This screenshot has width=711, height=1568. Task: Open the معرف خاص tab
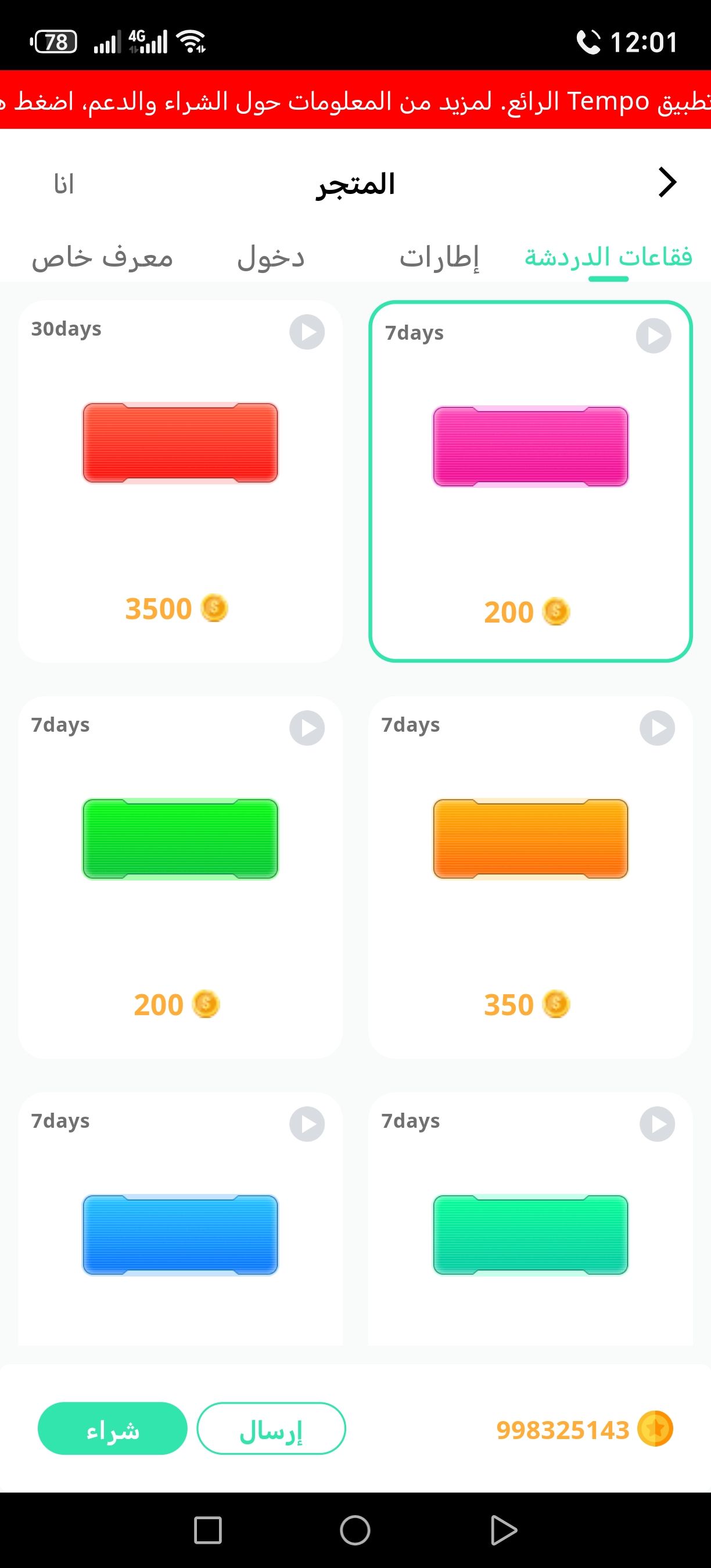point(102,257)
